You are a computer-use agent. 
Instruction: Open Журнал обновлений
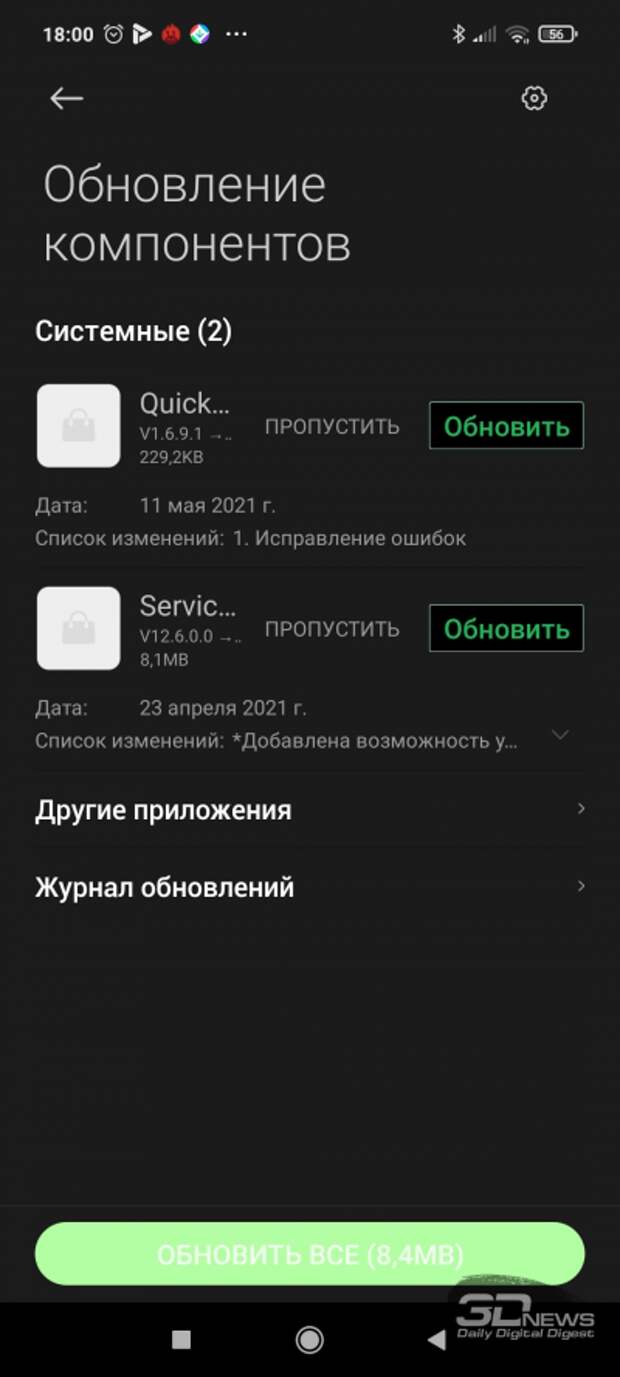[x=310, y=887]
